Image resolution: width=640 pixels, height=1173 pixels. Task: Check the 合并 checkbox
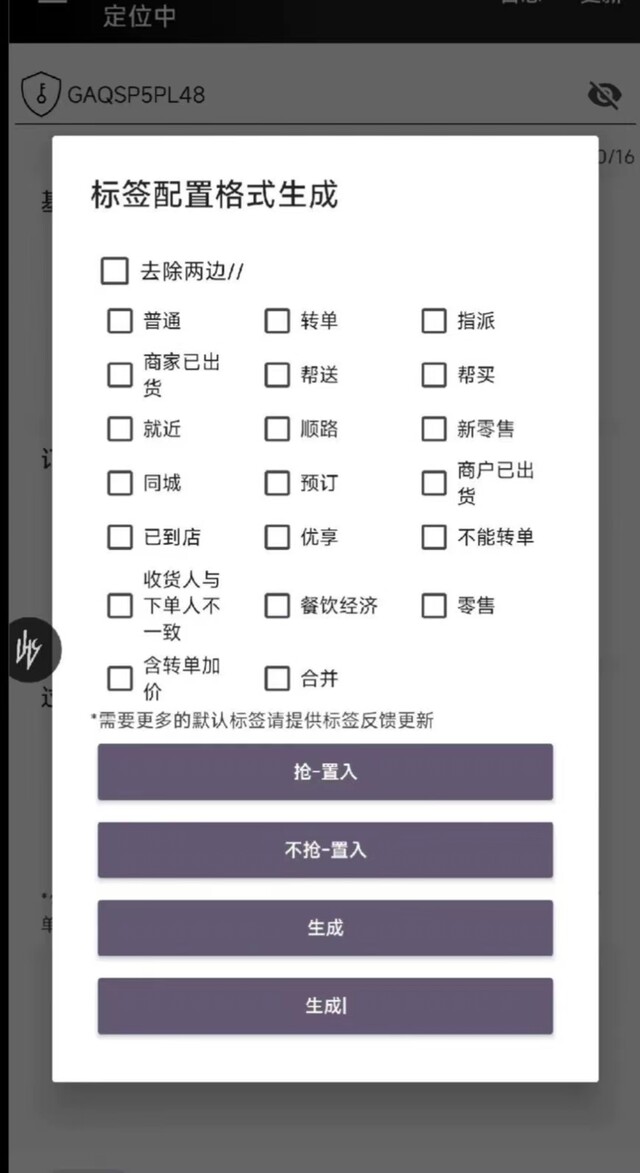(x=277, y=679)
